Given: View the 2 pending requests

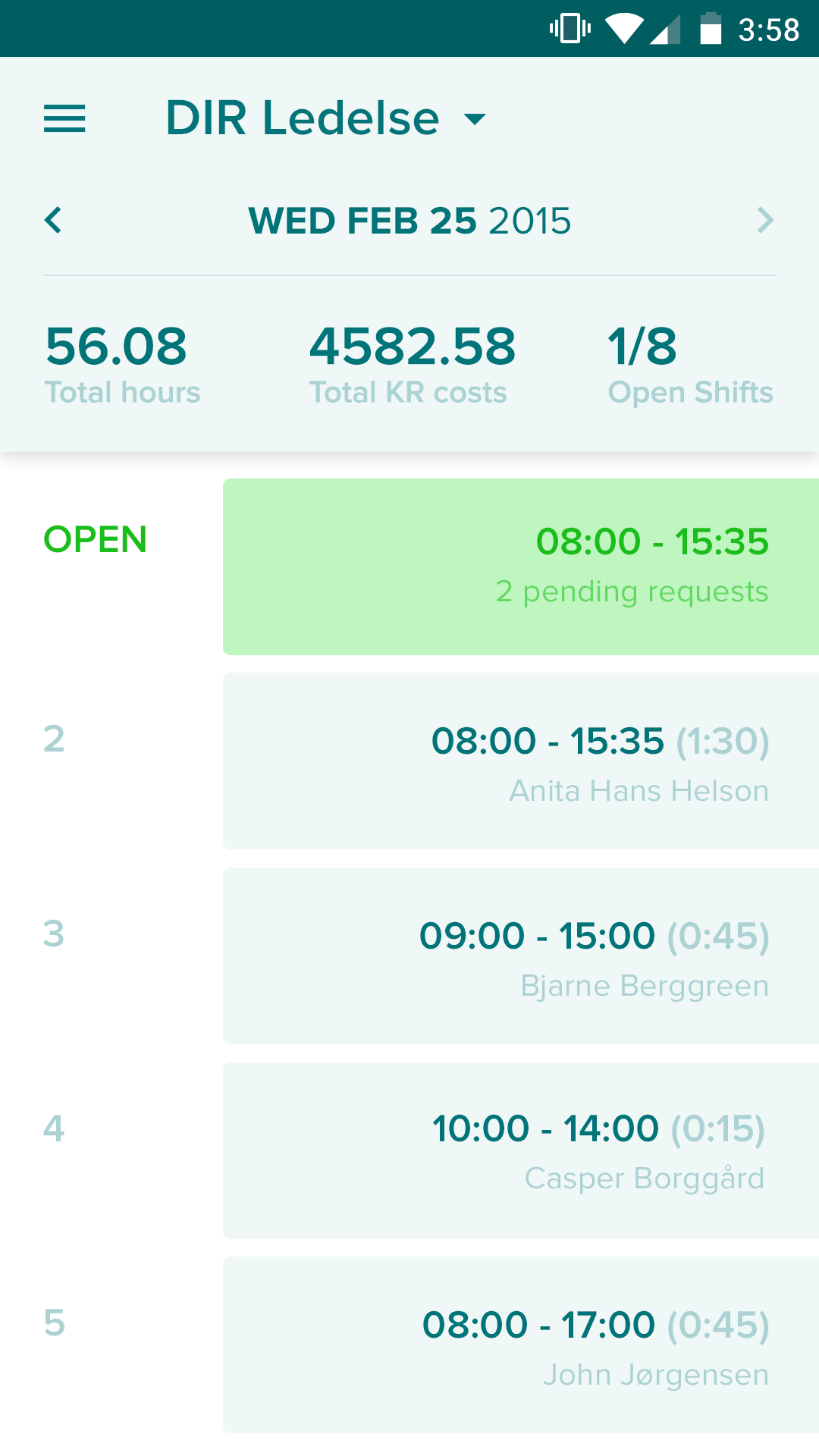Looking at the screenshot, I should [x=632, y=592].
